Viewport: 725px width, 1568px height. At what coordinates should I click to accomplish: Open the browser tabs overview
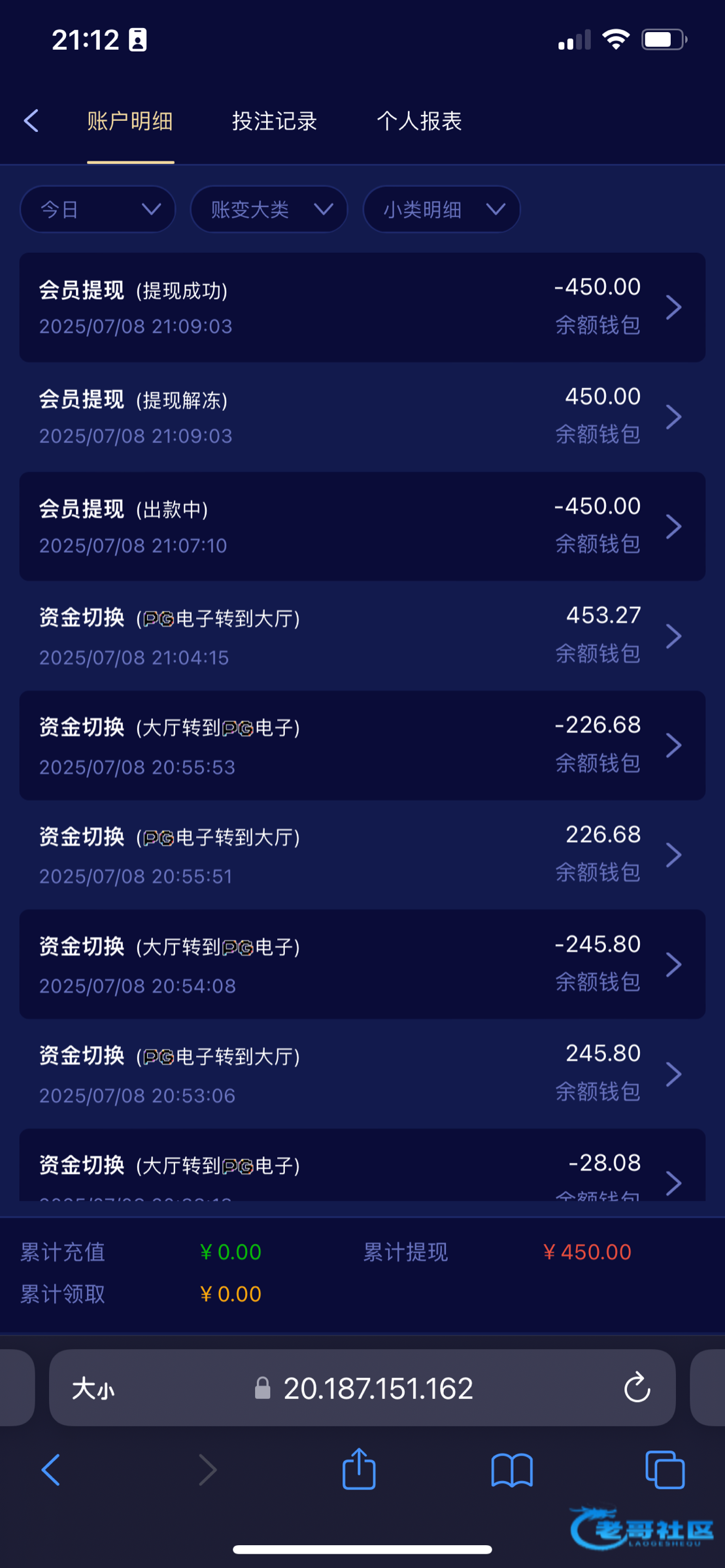click(665, 1470)
